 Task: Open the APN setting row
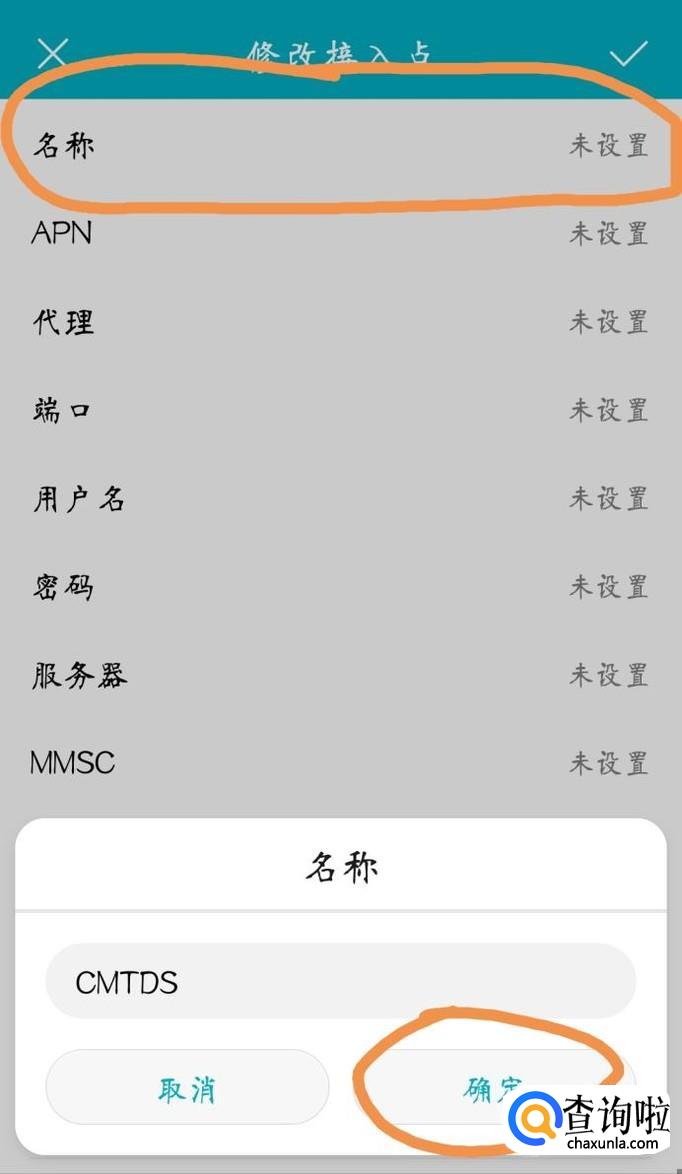(x=340, y=233)
